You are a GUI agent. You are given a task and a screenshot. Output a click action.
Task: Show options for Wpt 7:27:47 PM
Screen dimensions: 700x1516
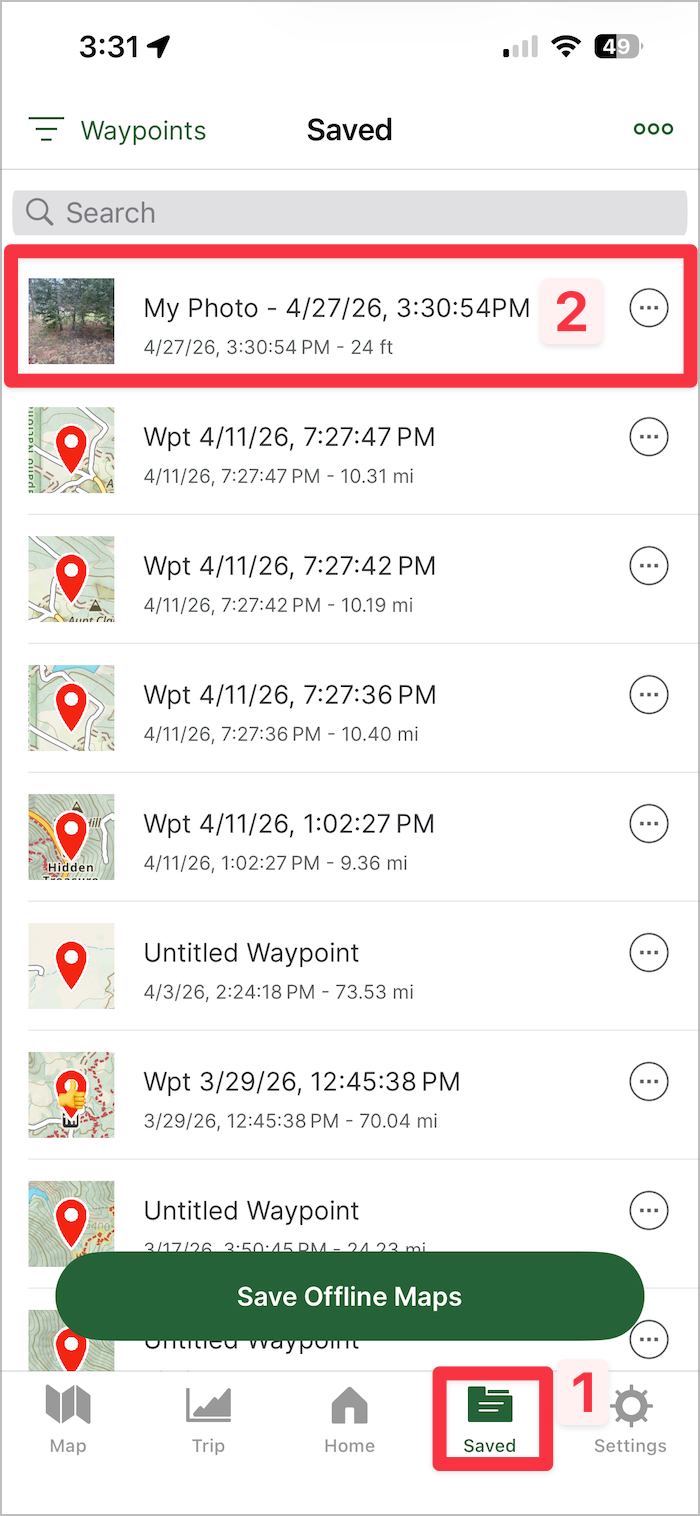(649, 437)
